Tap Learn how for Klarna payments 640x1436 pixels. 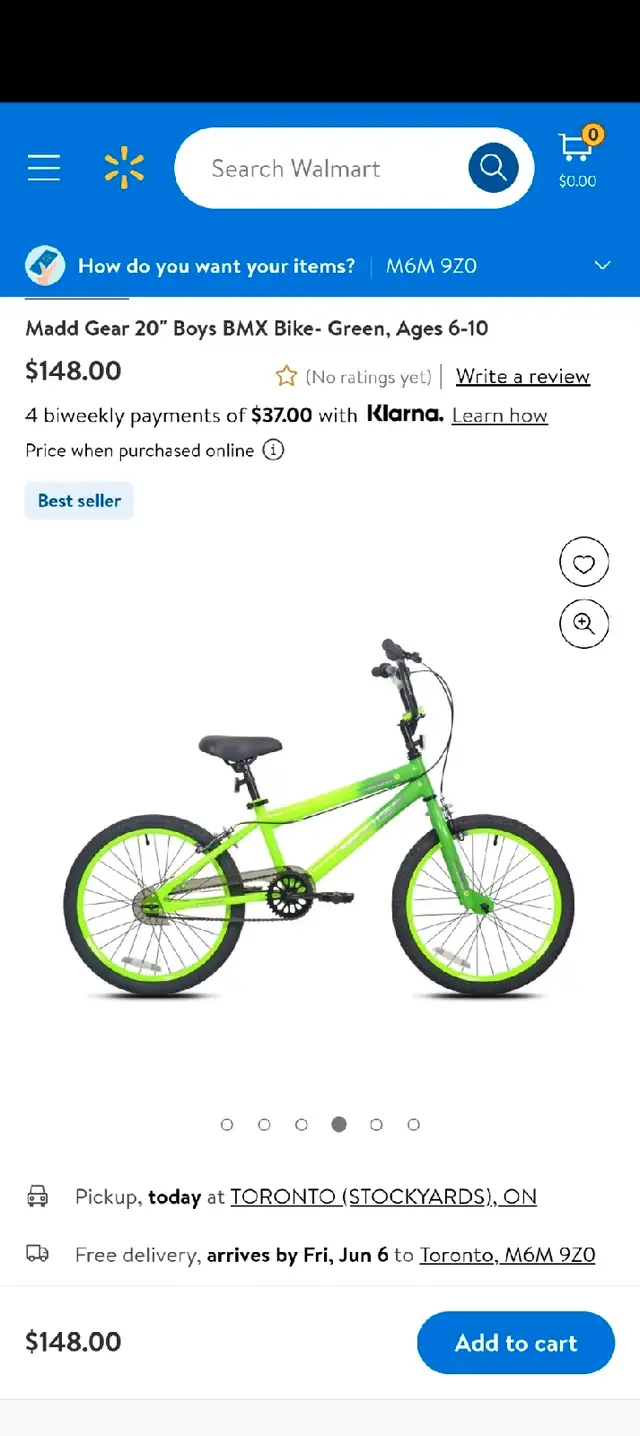point(500,415)
